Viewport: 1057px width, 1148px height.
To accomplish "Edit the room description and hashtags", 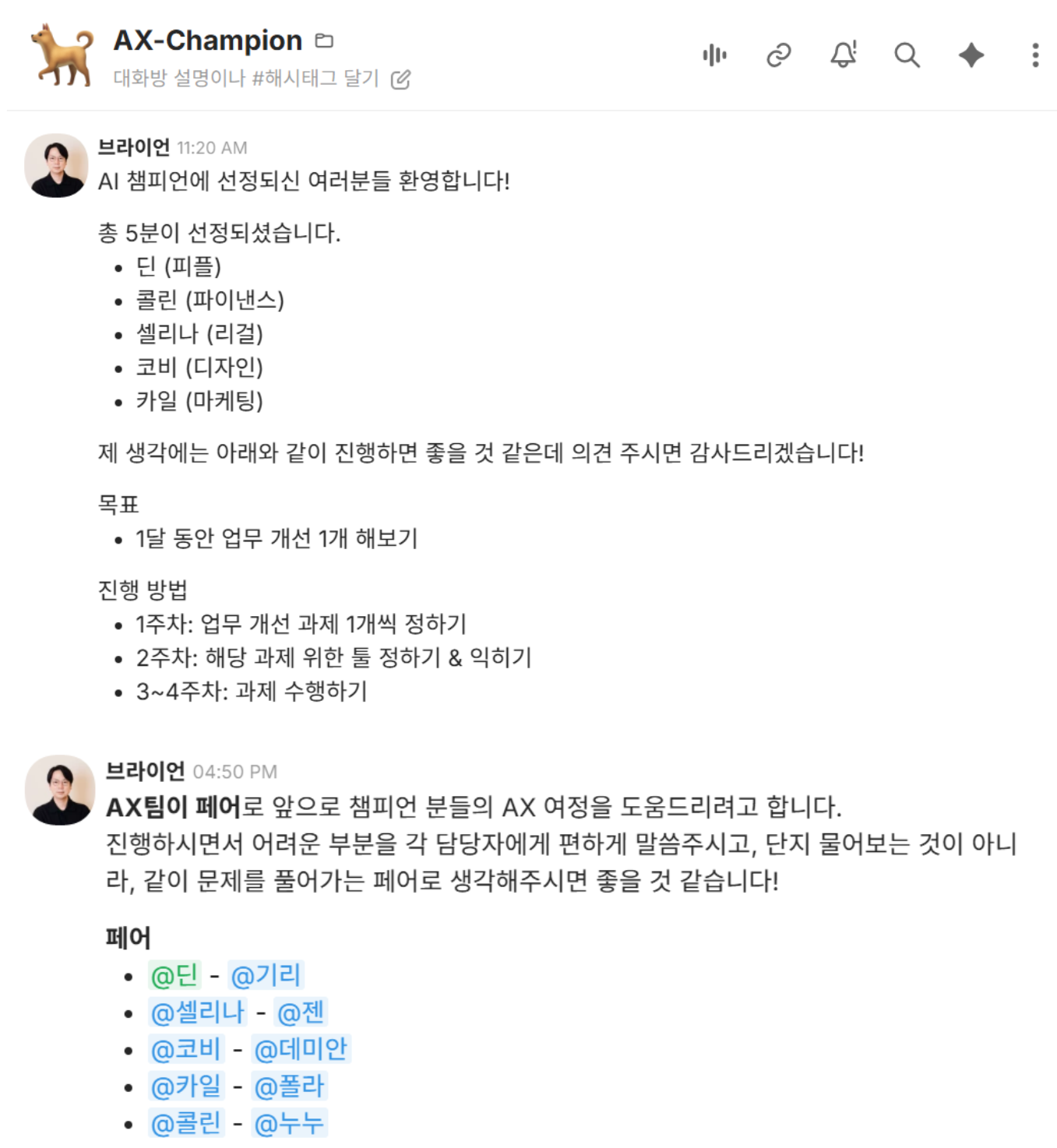I will click(400, 79).
